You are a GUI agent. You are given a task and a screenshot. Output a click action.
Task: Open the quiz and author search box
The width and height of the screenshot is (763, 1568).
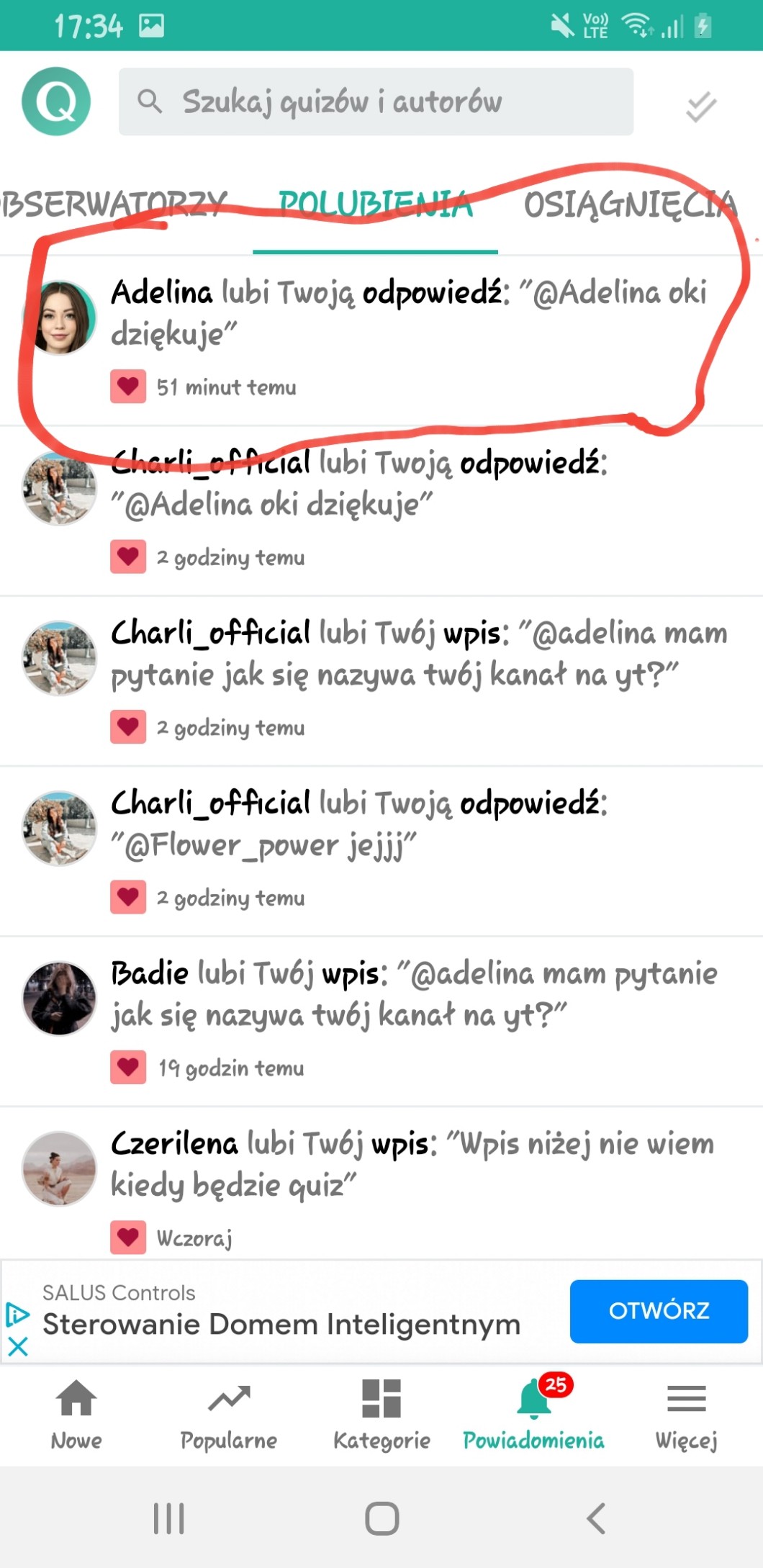pyautogui.click(x=376, y=102)
